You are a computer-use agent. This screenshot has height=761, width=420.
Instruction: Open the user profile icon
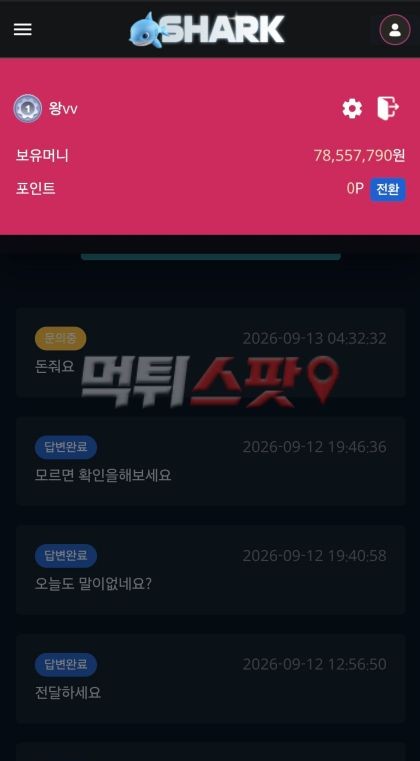coord(395,30)
